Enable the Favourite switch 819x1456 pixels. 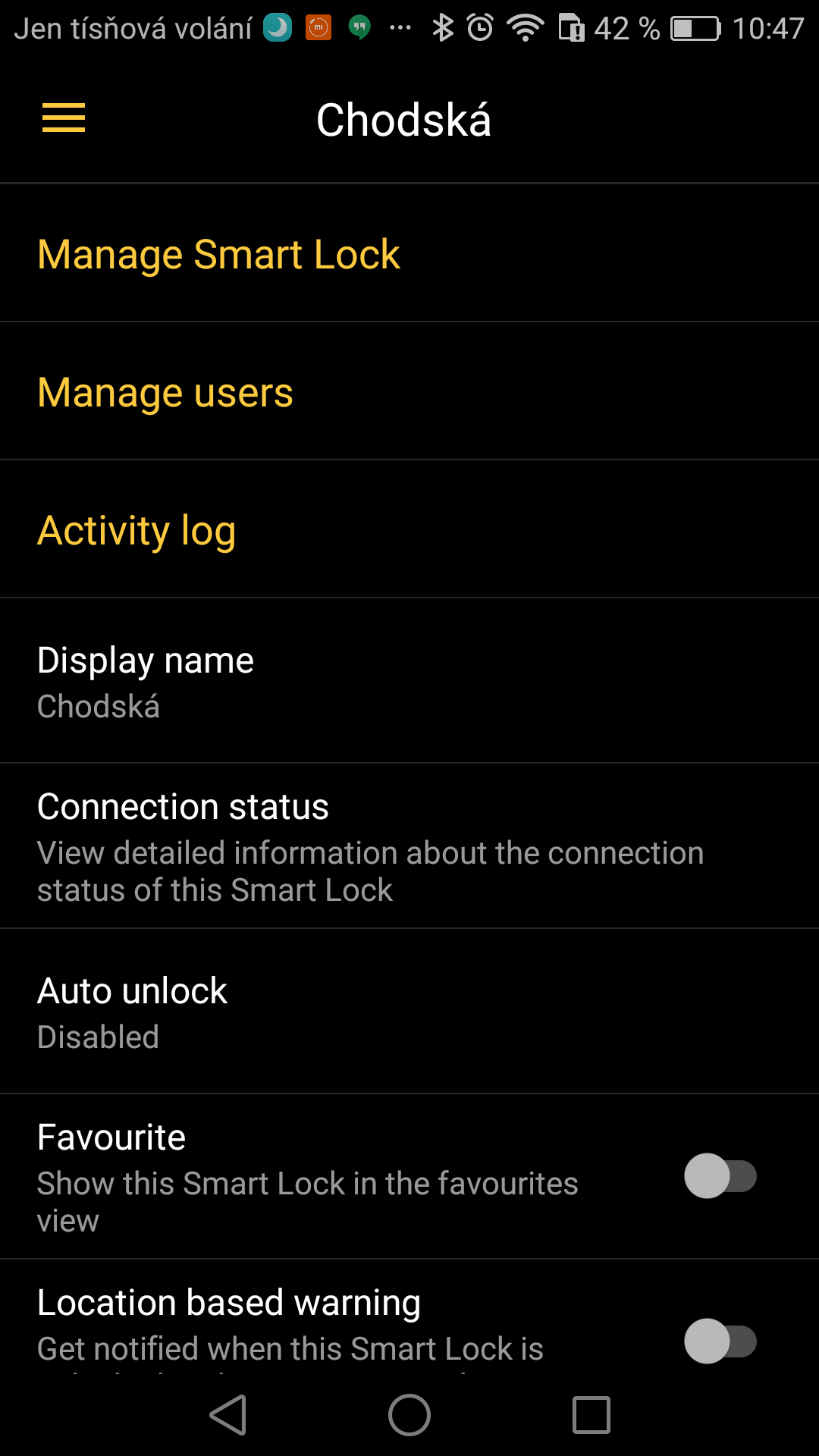click(720, 1176)
